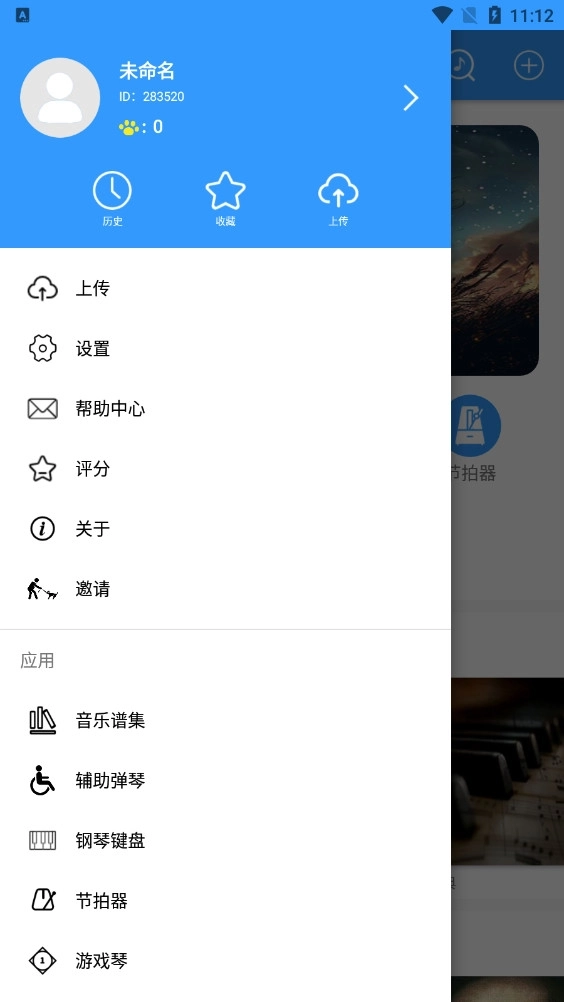Choose 评分 to rate the app

pos(225,469)
